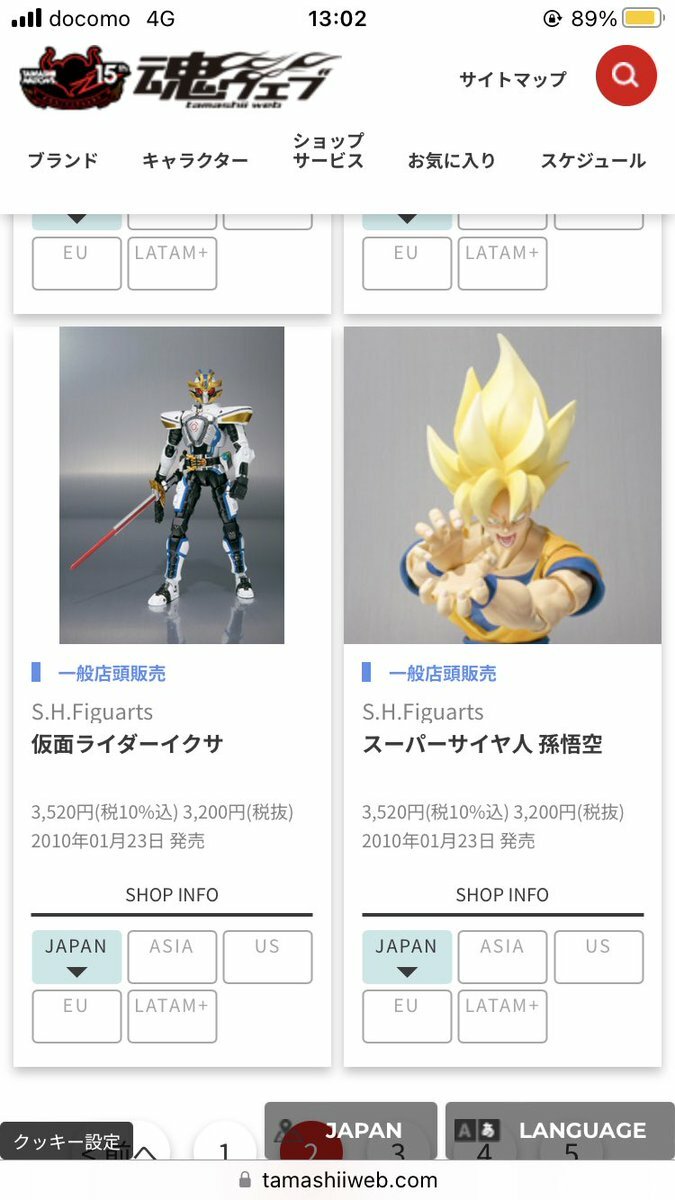This screenshot has width=675, height=1200.
Task: Select LATAM+ shop info for 仮面ライダーイクサ
Action: (x=172, y=1015)
